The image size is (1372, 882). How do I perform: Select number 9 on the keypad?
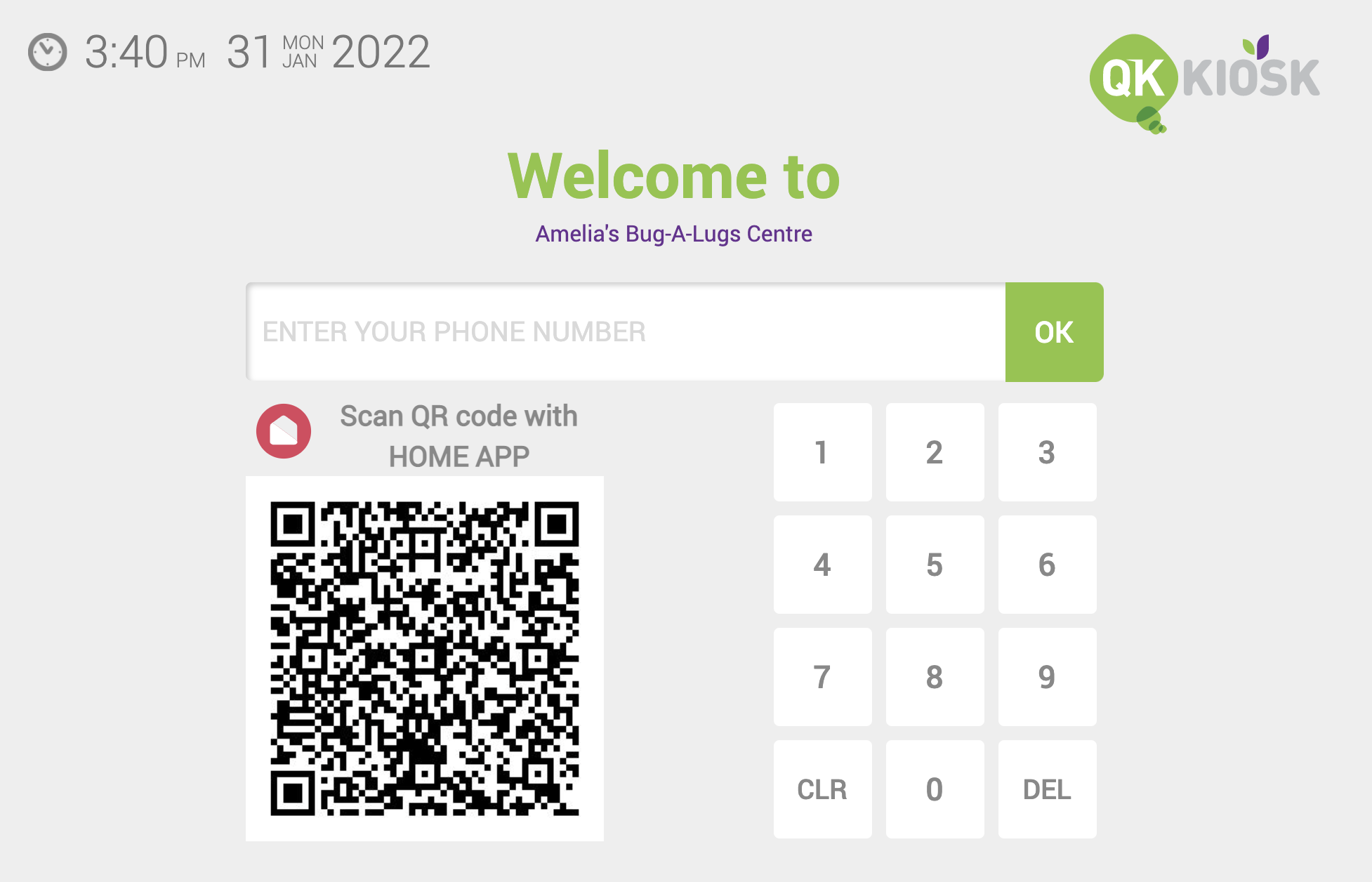click(x=1047, y=677)
